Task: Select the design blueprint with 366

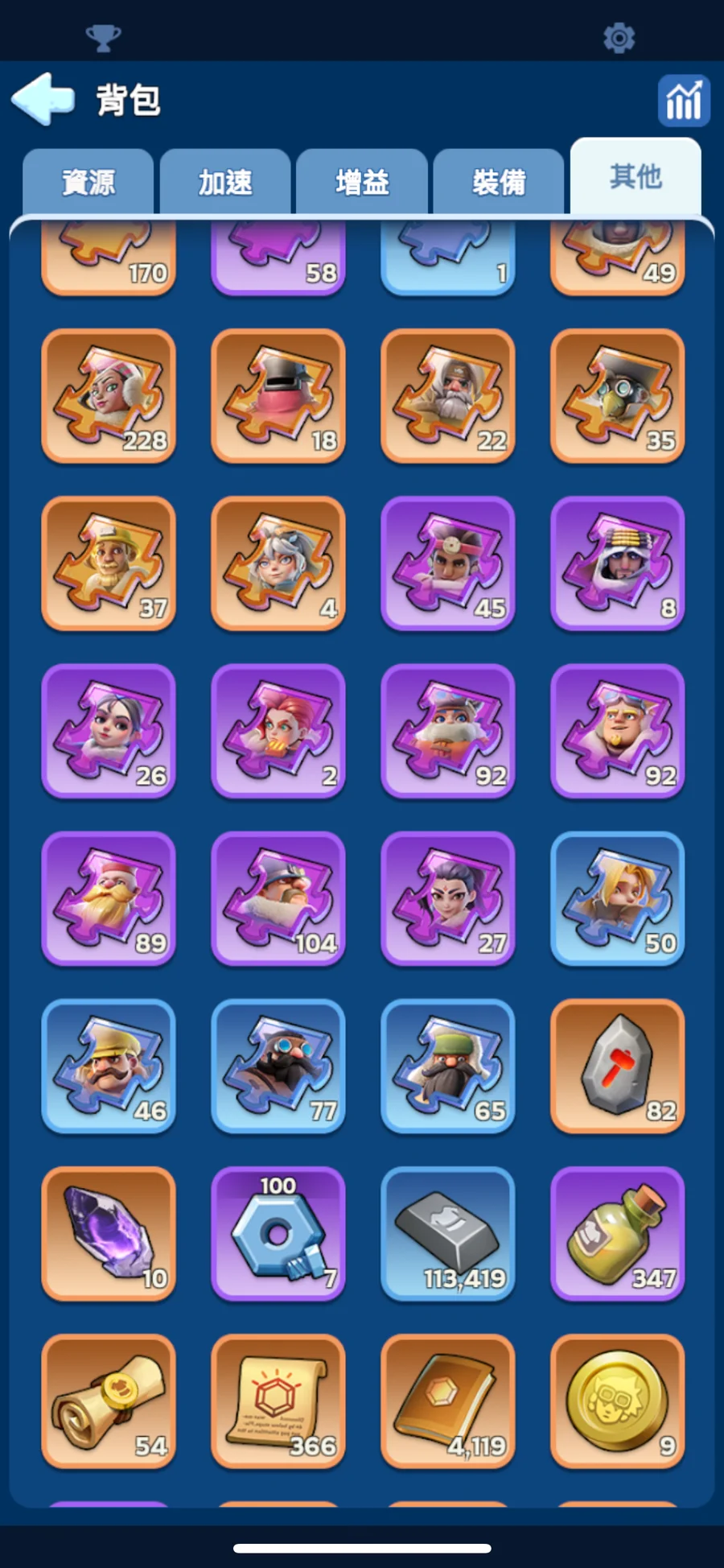Action: point(278,1401)
